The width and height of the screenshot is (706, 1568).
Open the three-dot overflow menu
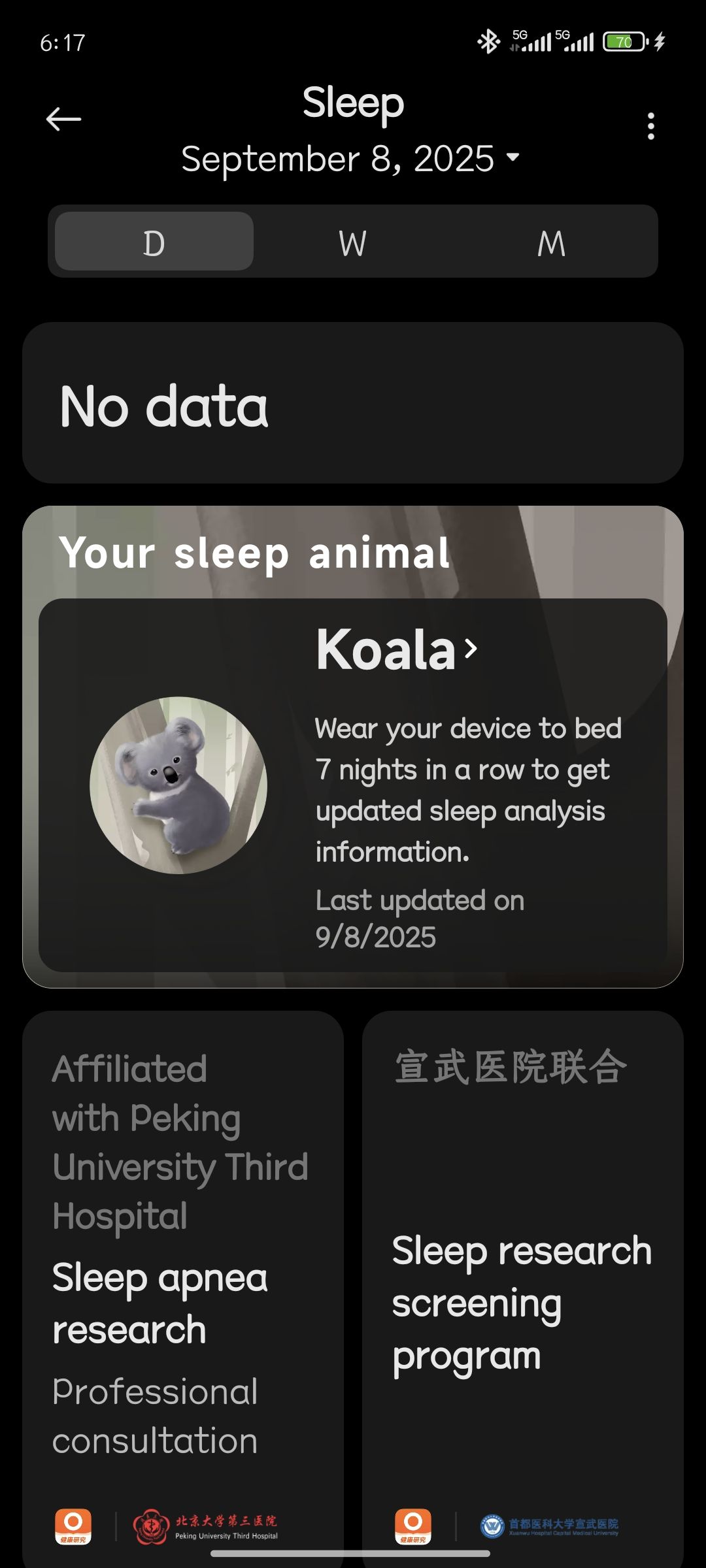[x=650, y=125]
